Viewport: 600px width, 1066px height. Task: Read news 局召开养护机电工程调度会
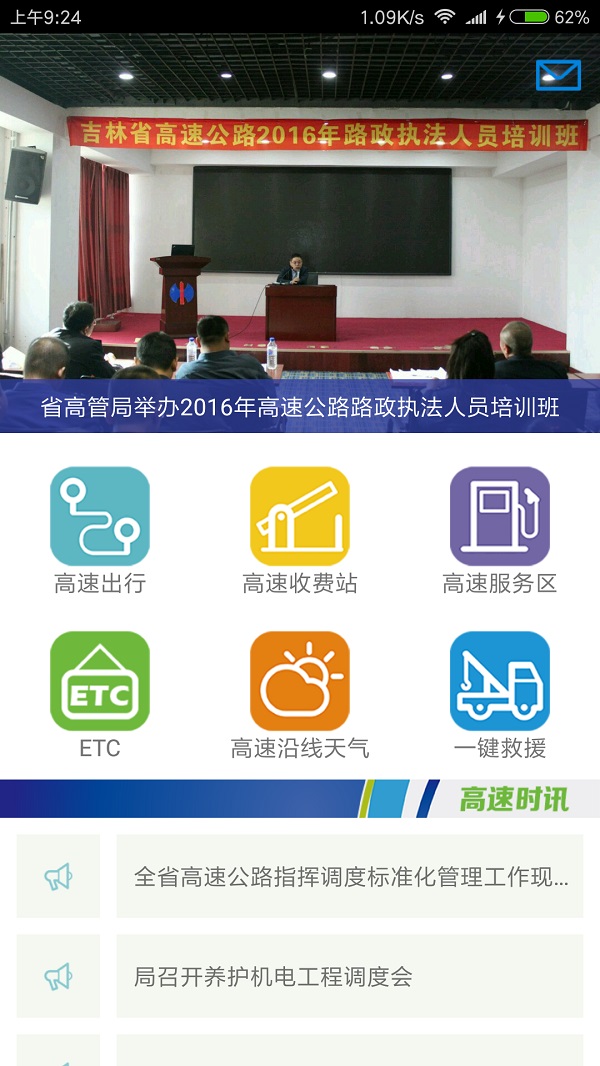(350, 976)
